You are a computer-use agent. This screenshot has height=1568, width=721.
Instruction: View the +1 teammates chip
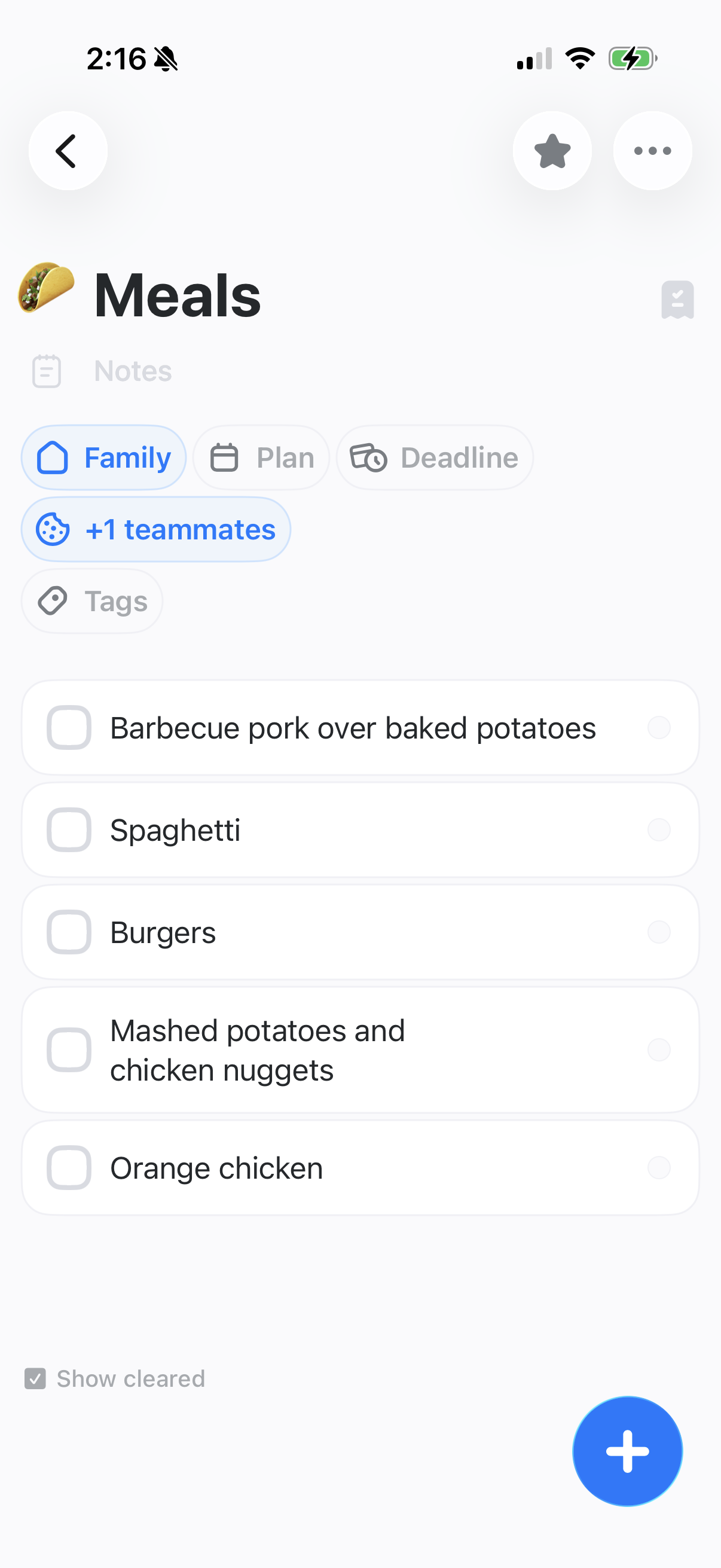[156, 530]
